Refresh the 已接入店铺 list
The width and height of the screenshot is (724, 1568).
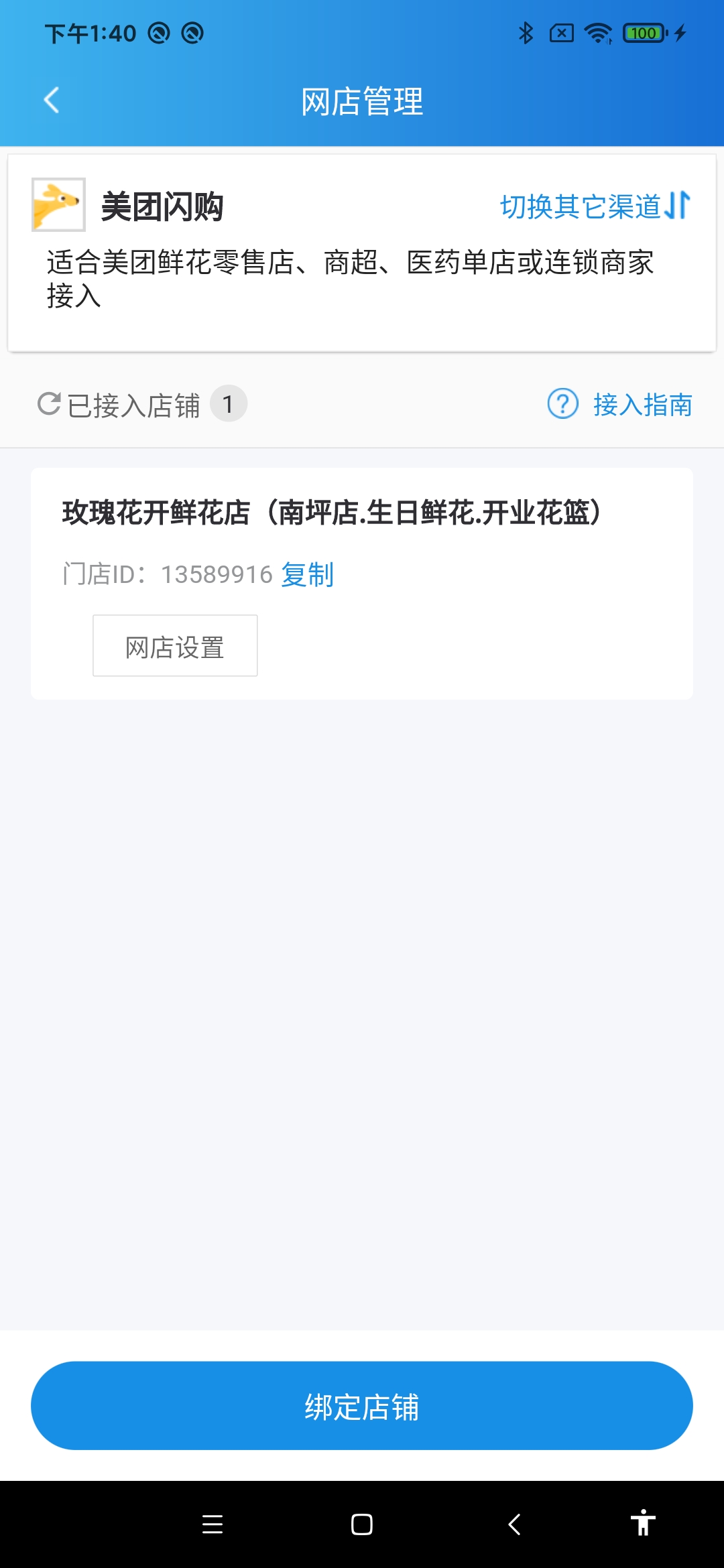(x=49, y=404)
